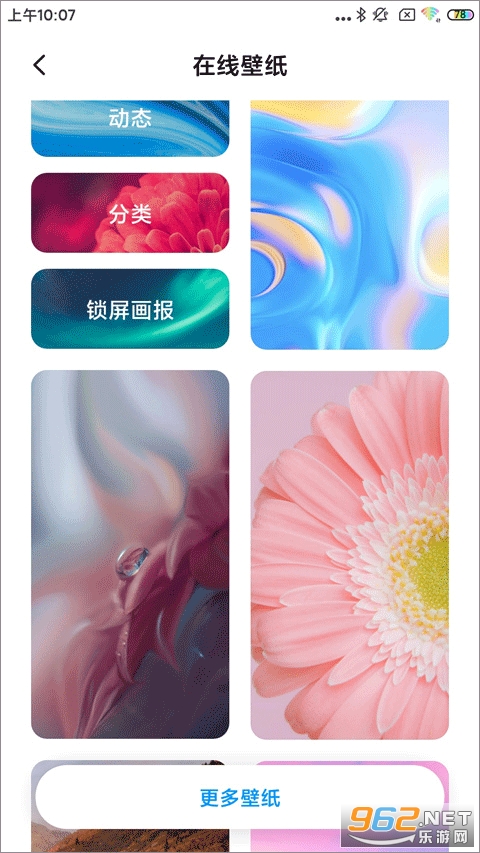Screen dimensions: 480x853
Task: Open the 锁屏画报 card
Action: coord(130,308)
